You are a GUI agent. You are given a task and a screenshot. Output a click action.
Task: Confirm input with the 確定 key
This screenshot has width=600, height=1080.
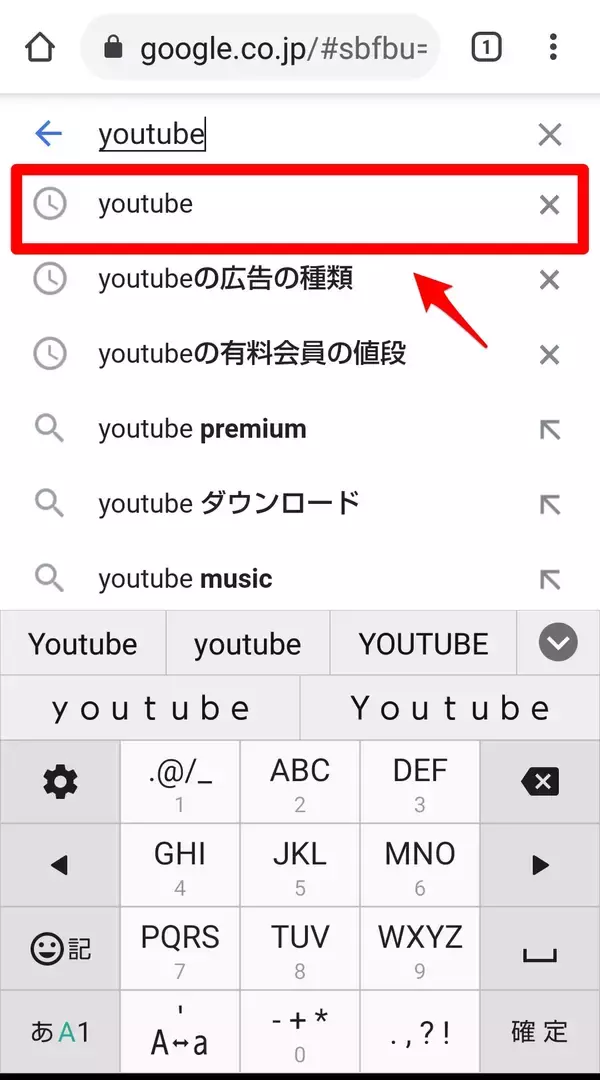540,1032
